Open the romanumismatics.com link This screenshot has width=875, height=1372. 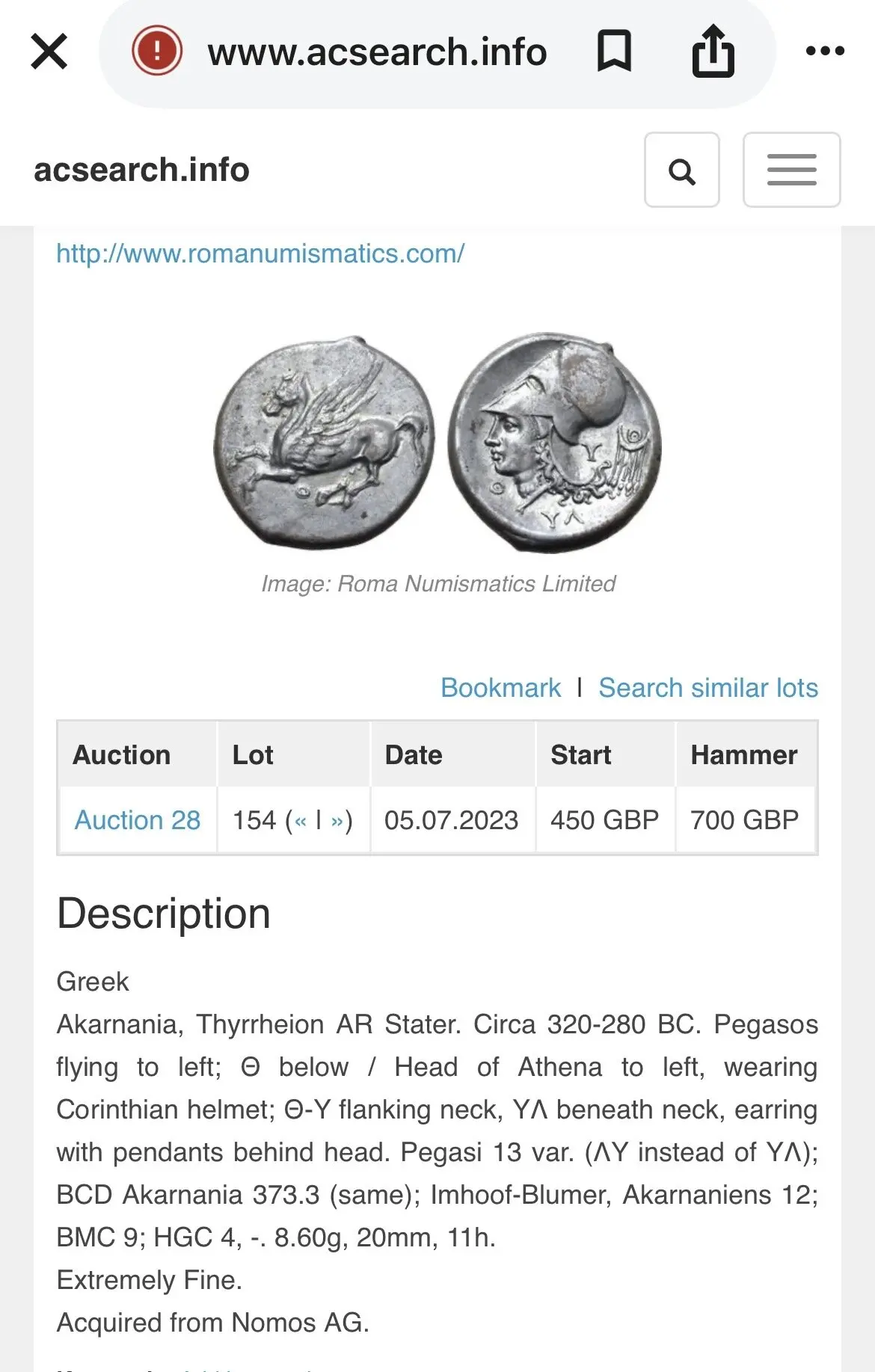coord(260,253)
